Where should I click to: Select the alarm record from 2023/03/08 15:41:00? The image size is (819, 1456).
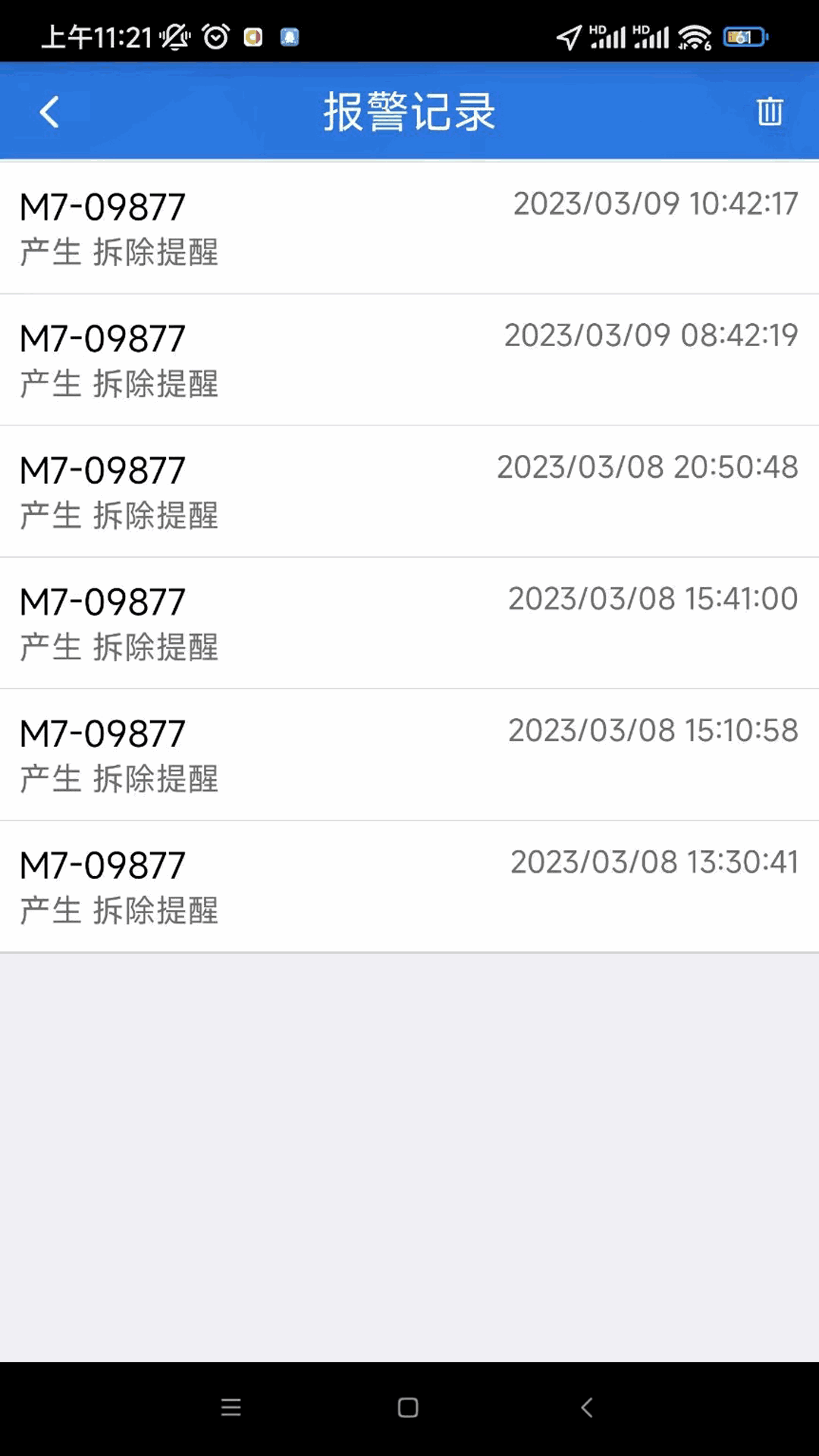tap(409, 623)
